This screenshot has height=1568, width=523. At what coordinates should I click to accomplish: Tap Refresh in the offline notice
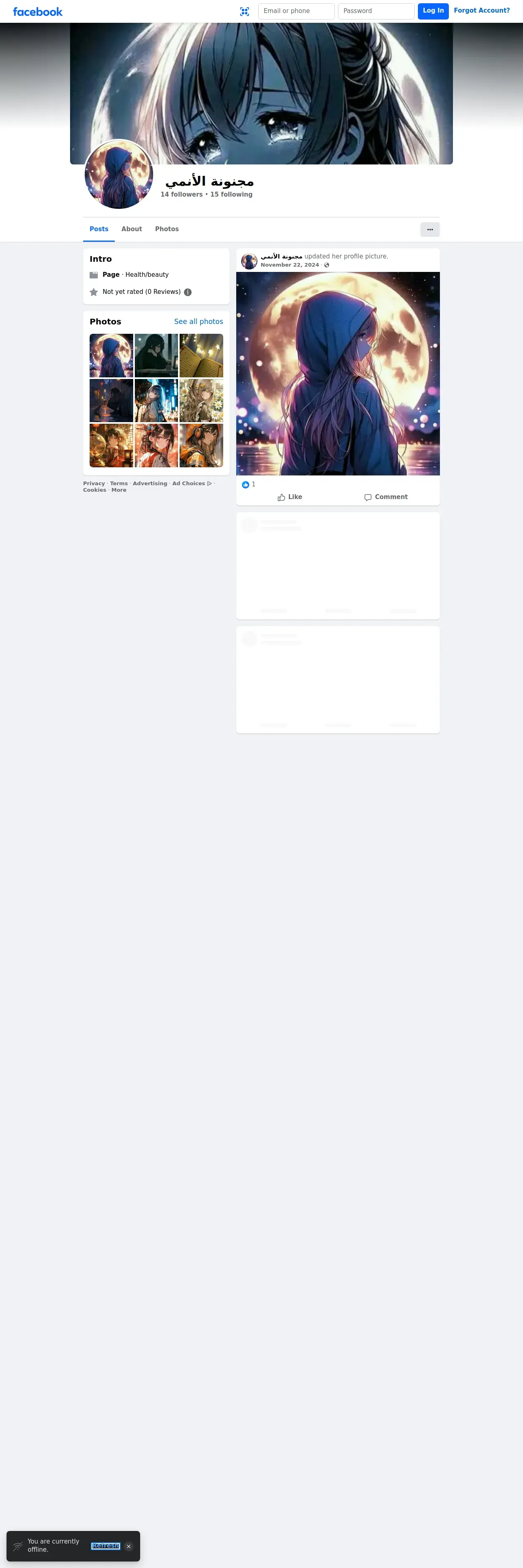coord(105,1546)
